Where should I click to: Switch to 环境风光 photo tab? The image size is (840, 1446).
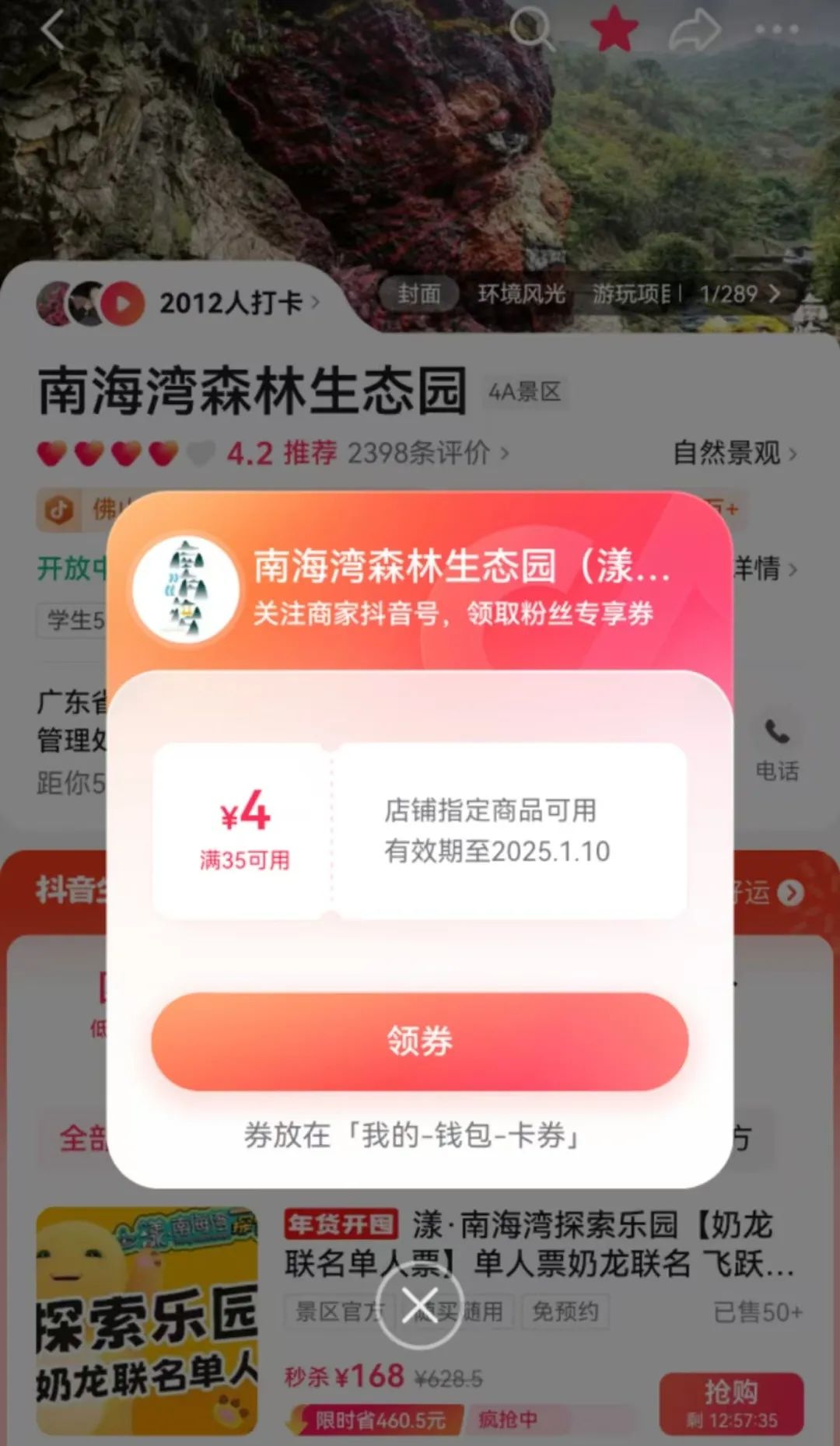click(521, 294)
